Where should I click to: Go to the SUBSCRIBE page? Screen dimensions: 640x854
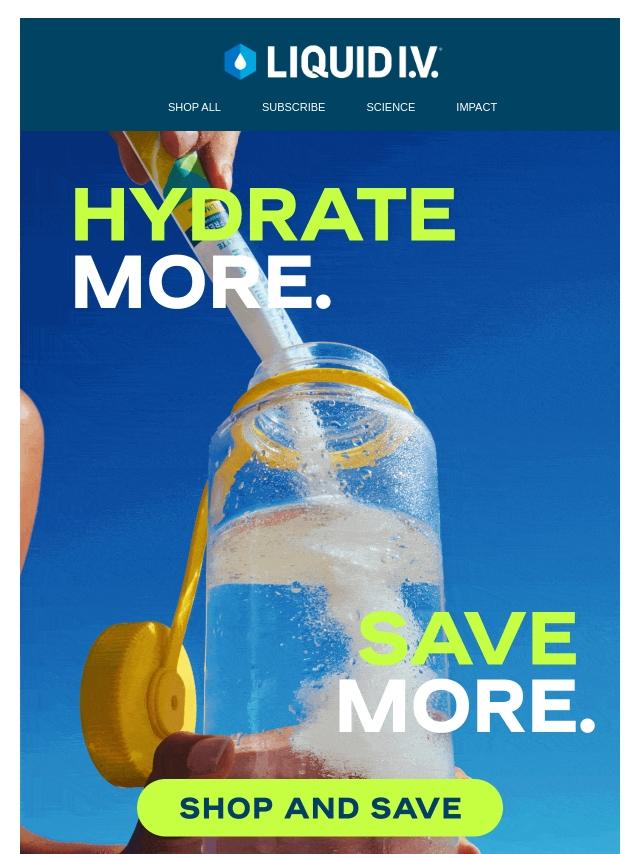click(293, 107)
